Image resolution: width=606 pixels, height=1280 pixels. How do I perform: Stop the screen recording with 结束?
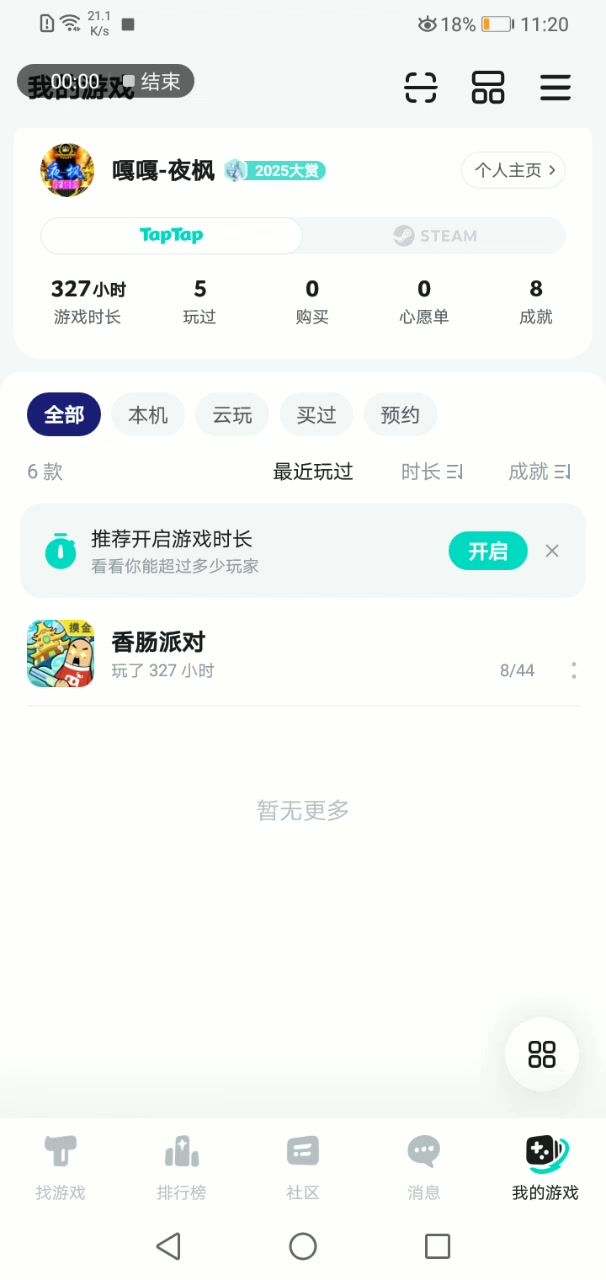point(152,82)
